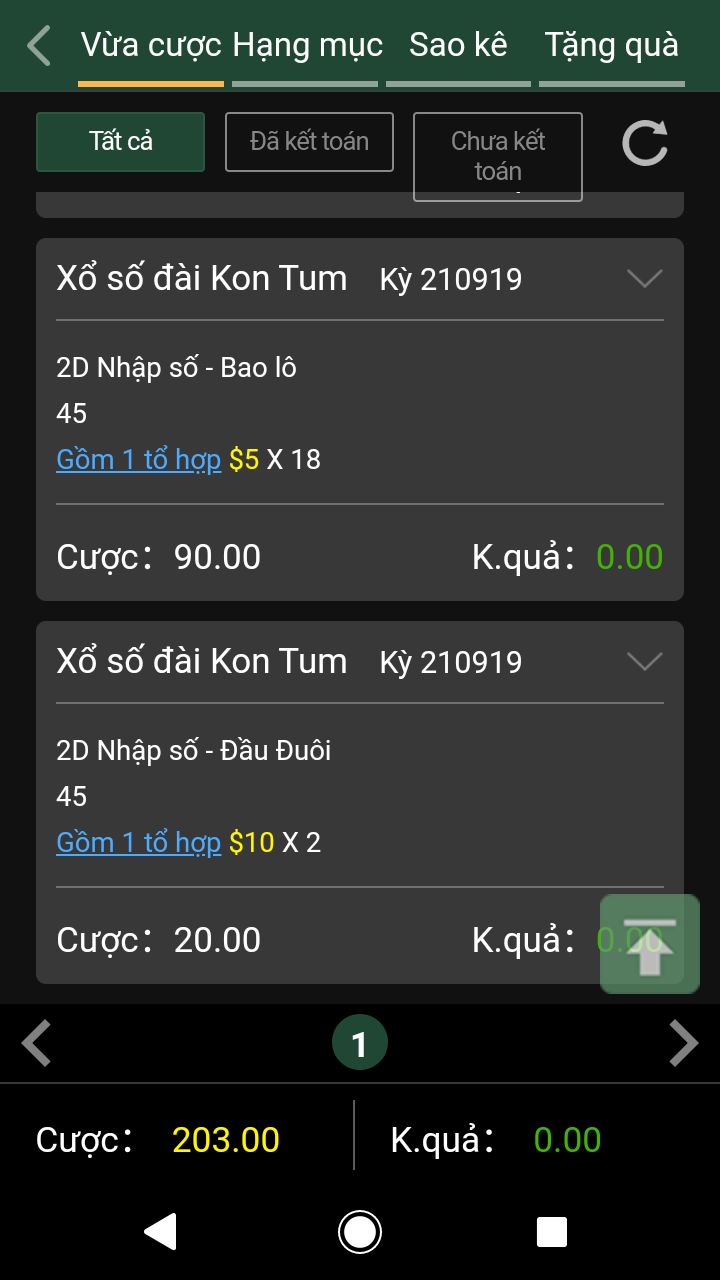The width and height of the screenshot is (720, 1280).
Task: Open the Tặng quà tab
Action: 612,46
